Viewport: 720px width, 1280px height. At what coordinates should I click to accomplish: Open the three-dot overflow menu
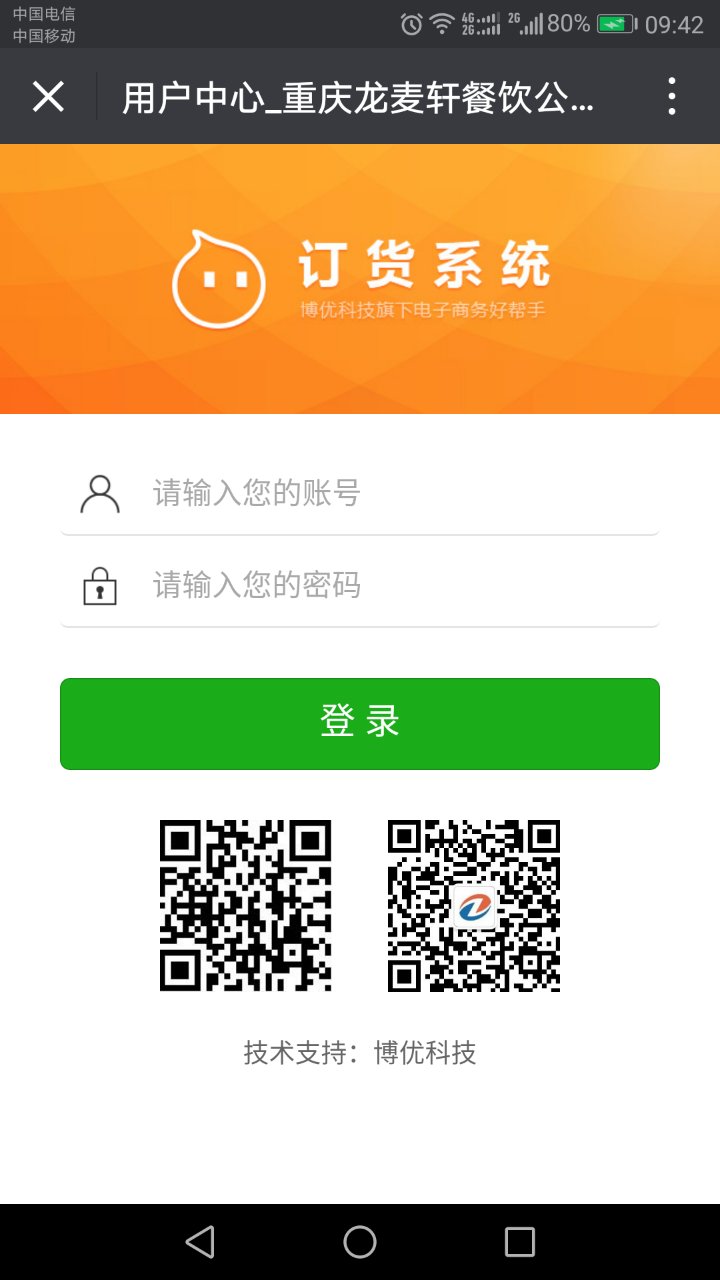(671, 97)
